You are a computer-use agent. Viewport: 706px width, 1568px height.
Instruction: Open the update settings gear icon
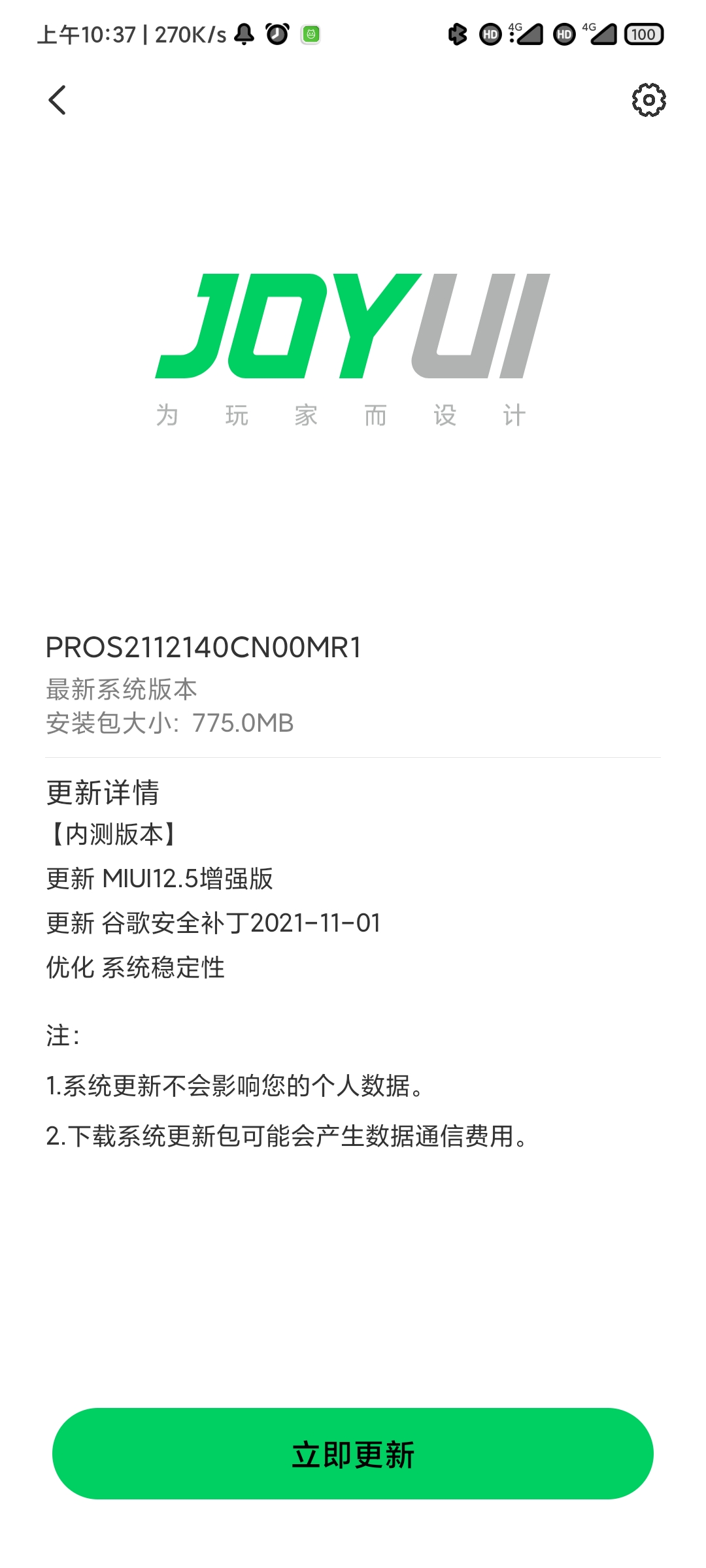(x=648, y=100)
